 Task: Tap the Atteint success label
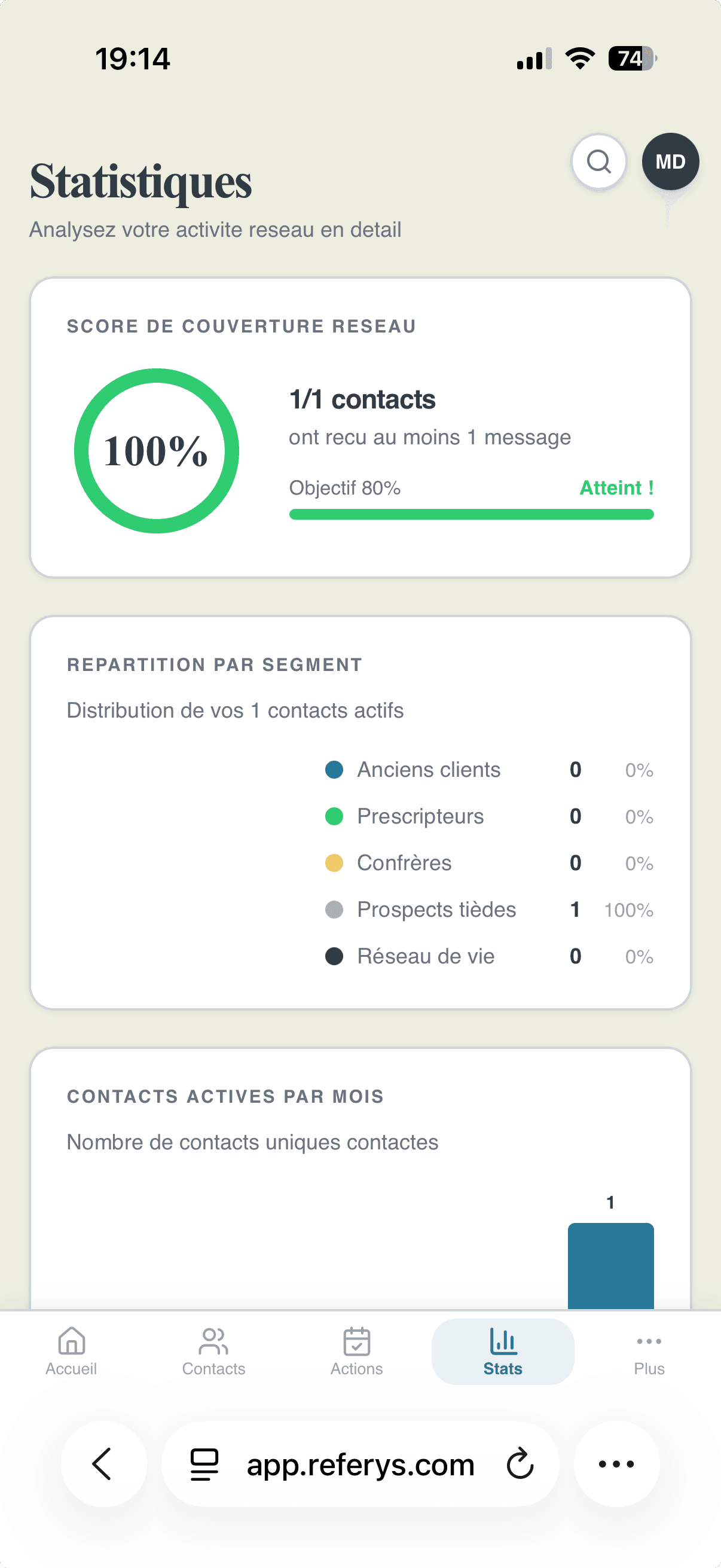616,487
